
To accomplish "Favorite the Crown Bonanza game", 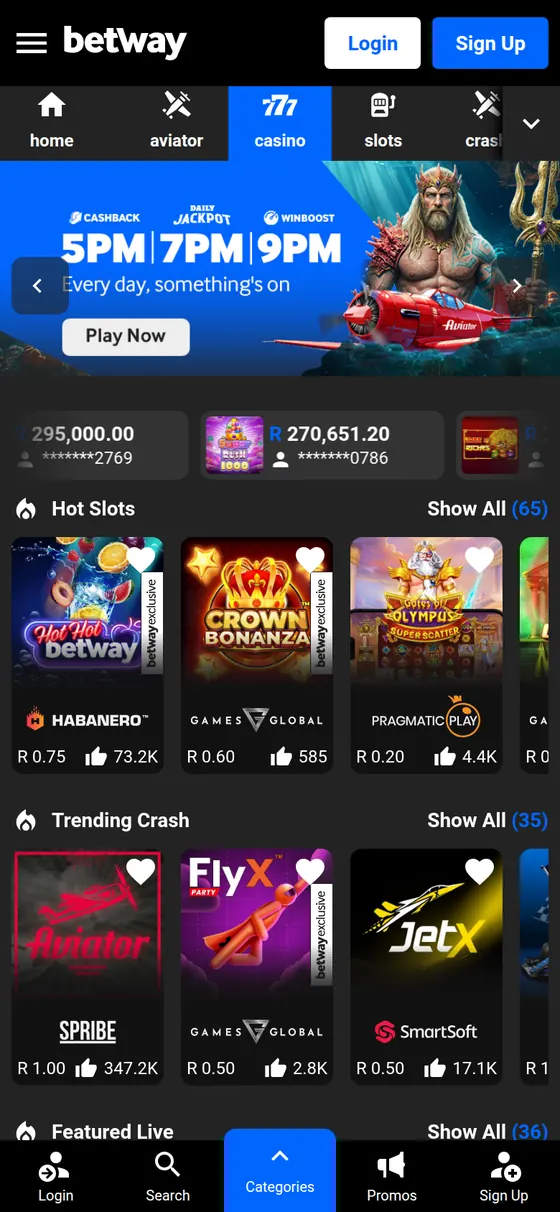I will (x=310, y=559).
